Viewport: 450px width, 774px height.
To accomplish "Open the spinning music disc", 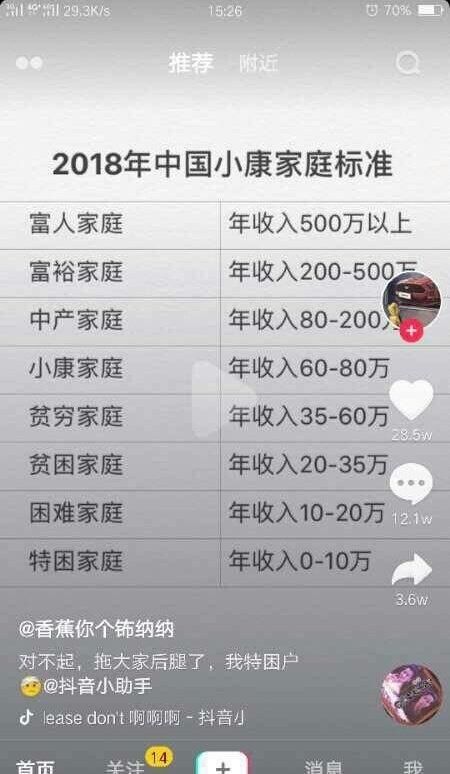I will (x=412, y=695).
